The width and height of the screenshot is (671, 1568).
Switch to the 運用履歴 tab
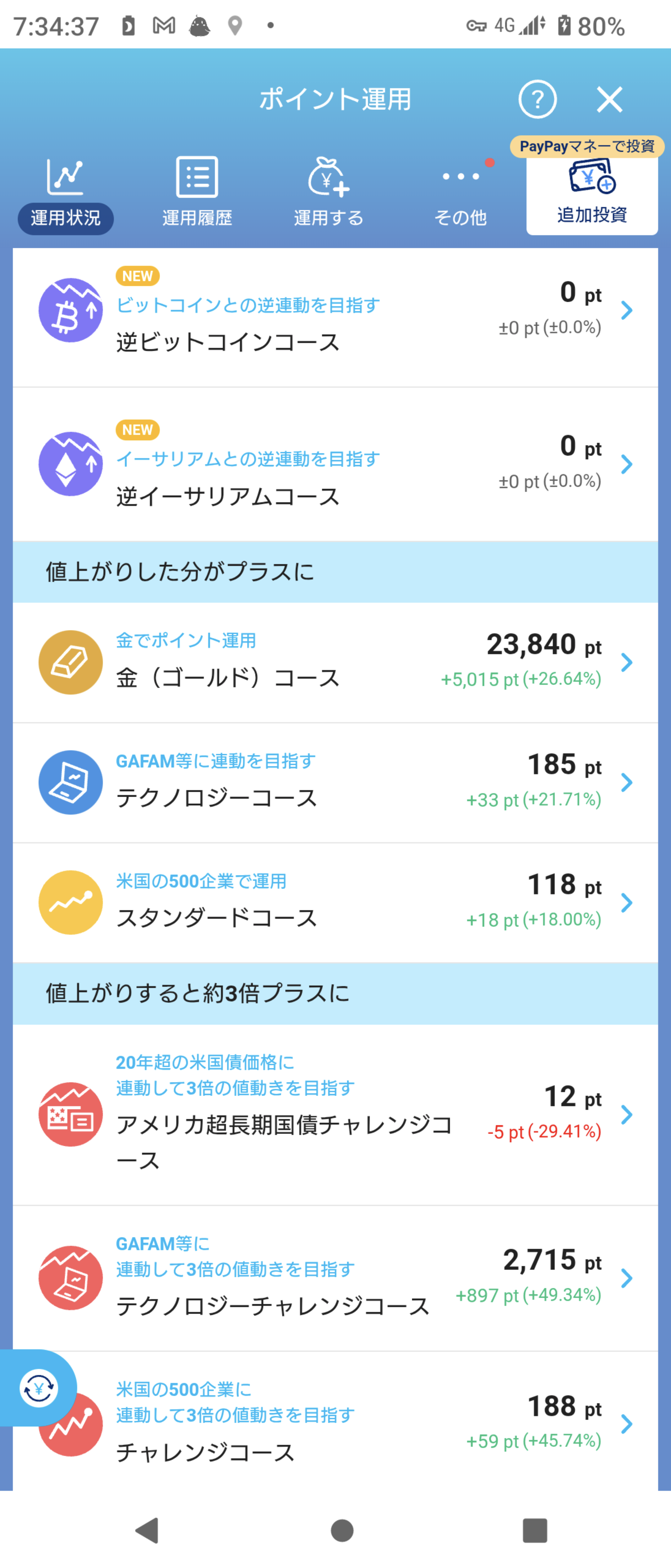coord(197,192)
